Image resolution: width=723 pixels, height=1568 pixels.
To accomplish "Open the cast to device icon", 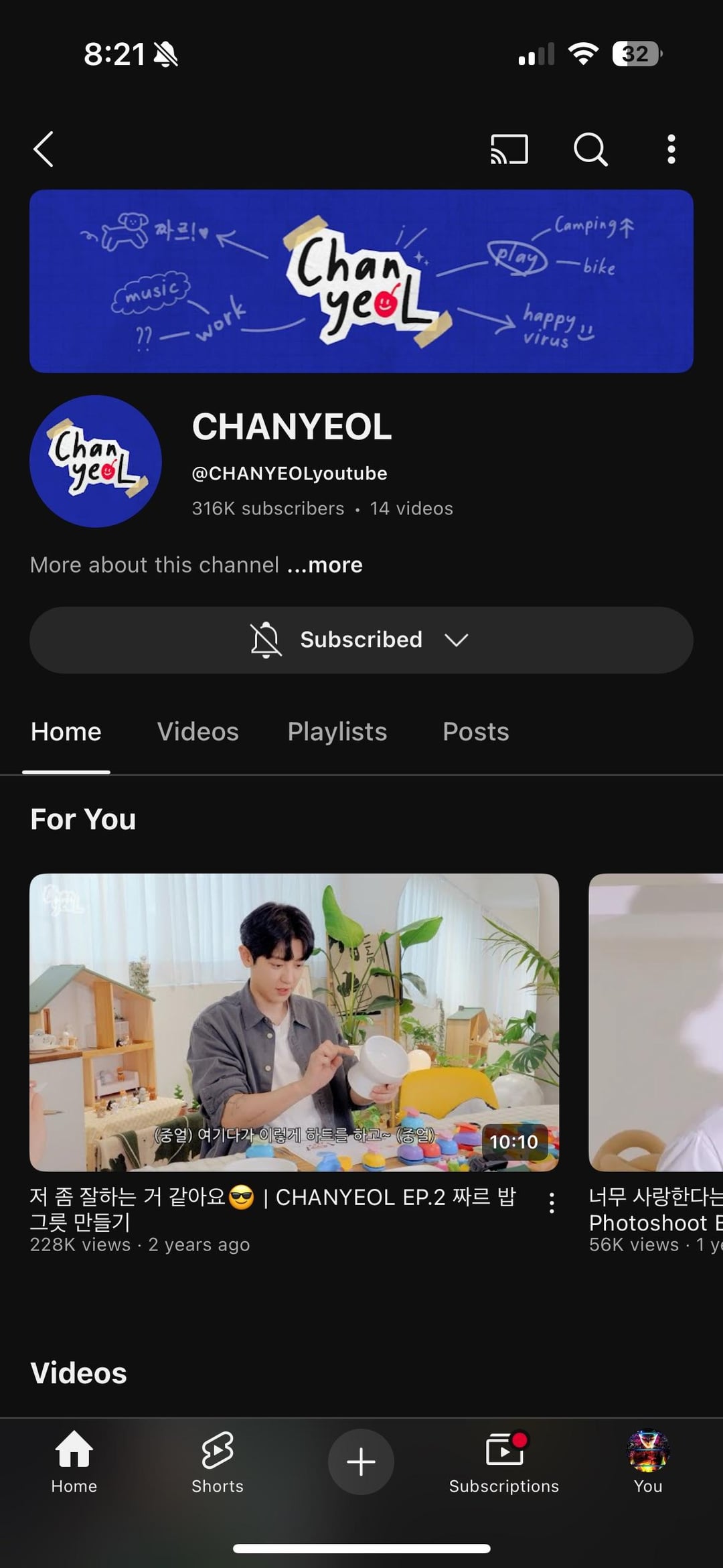I will click(509, 149).
